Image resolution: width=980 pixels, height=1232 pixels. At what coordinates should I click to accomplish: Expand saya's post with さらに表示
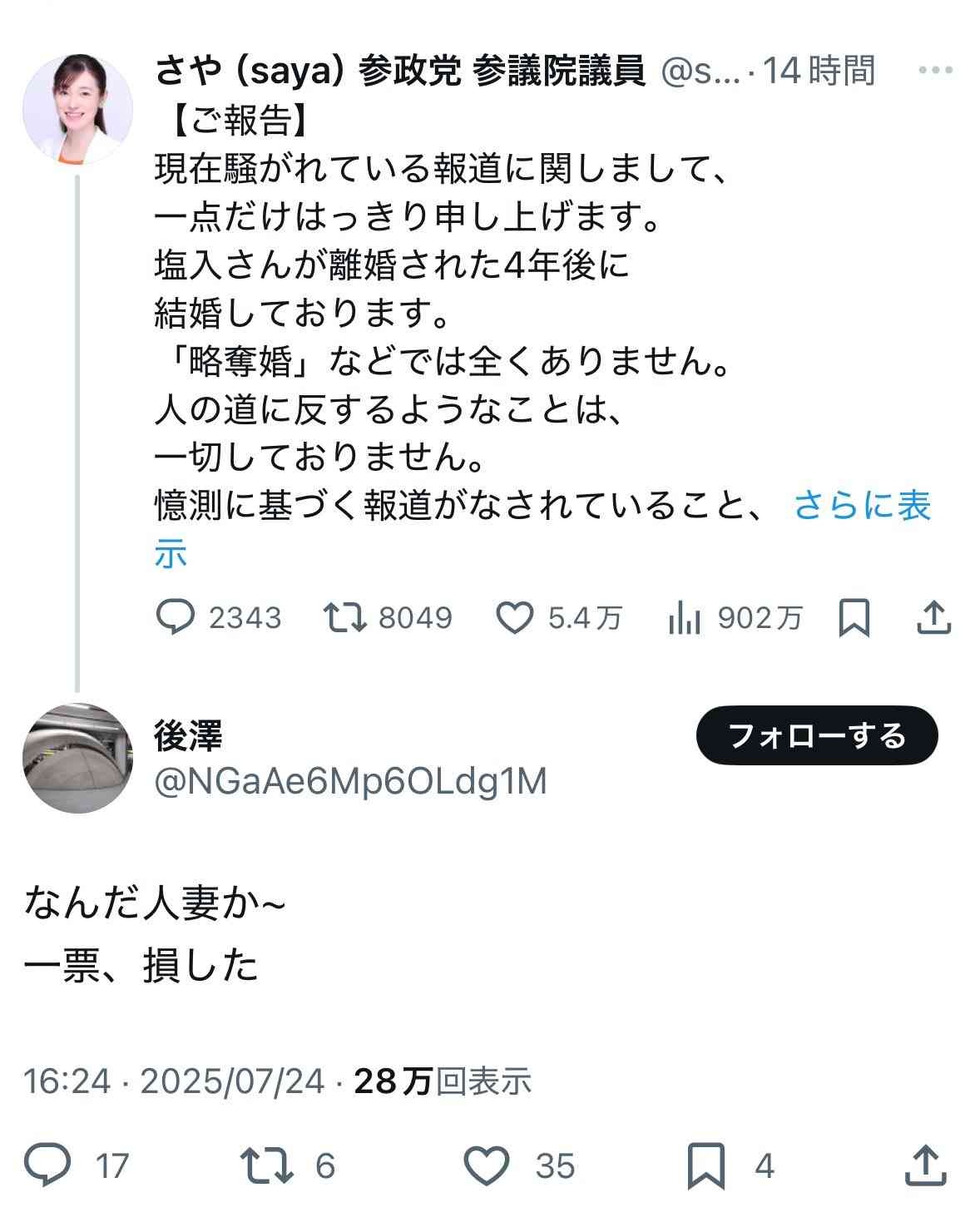point(862,506)
